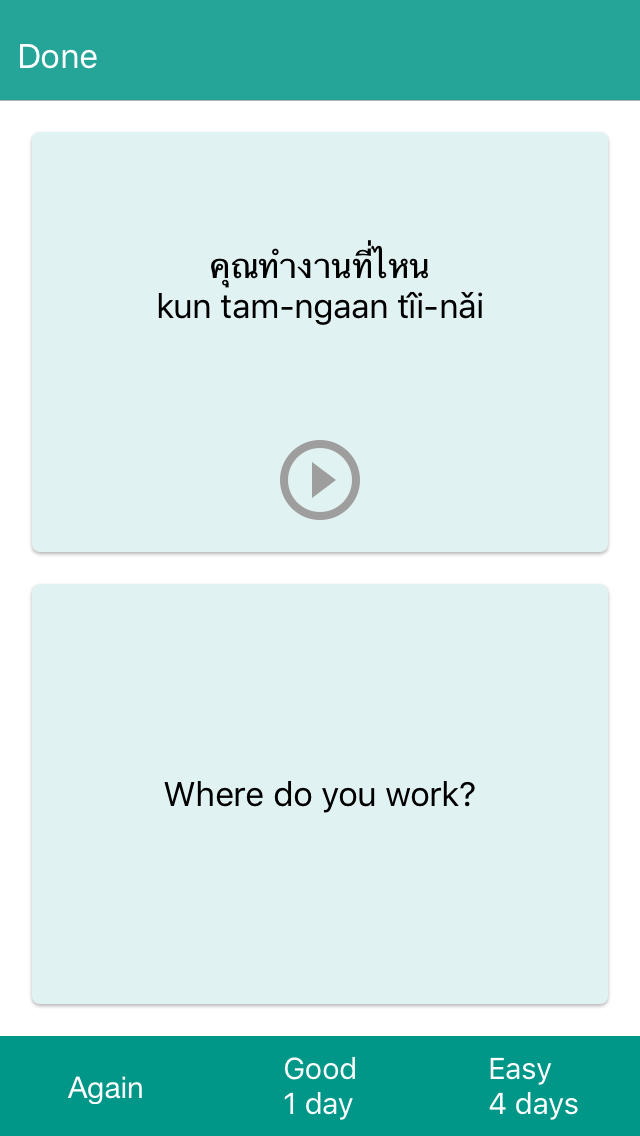Image resolution: width=640 pixels, height=1136 pixels.
Task: Play the Thai phrase audio
Action: (x=320, y=480)
